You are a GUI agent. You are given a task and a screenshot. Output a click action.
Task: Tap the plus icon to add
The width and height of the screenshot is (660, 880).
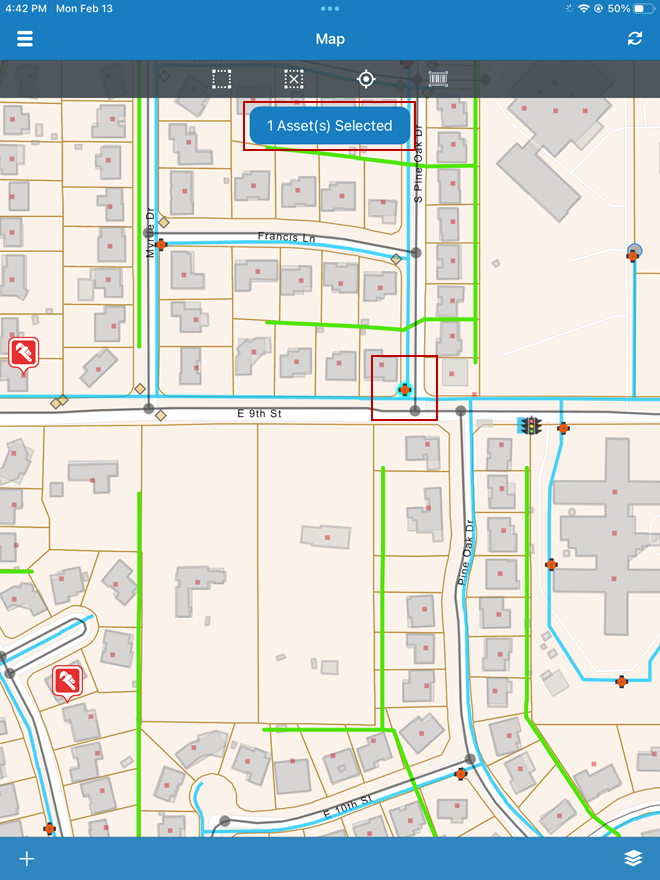click(27, 858)
